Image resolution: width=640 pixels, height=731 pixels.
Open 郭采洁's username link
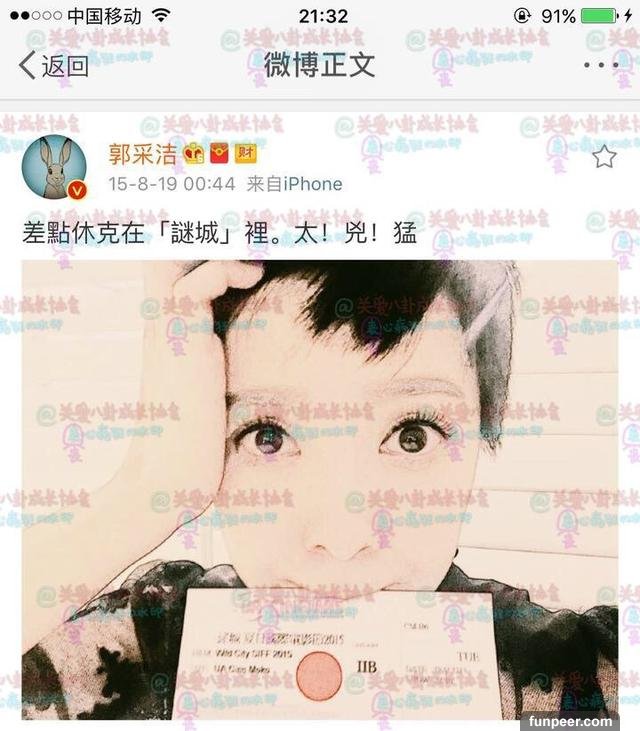tap(140, 153)
